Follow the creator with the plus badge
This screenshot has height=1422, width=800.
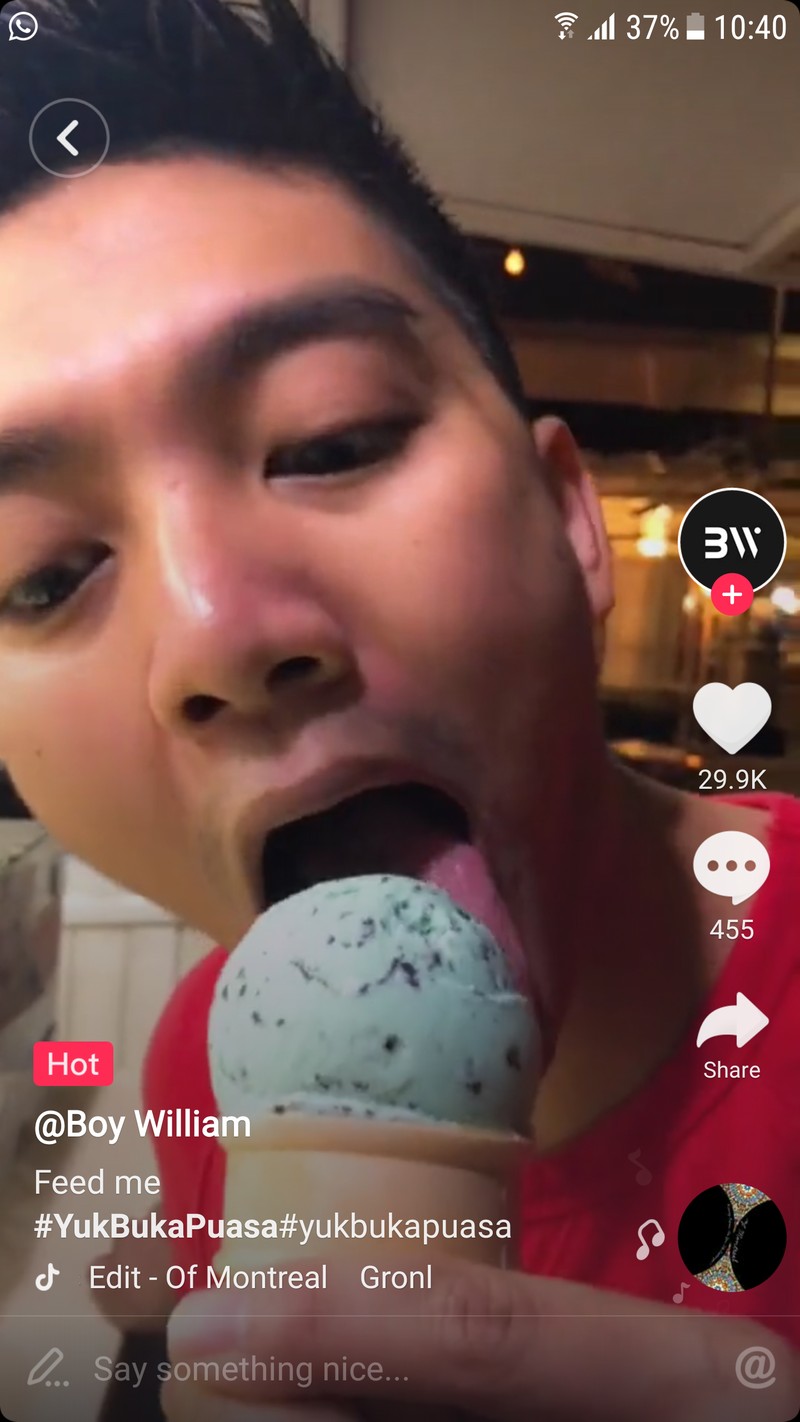(x=732, y=595)
